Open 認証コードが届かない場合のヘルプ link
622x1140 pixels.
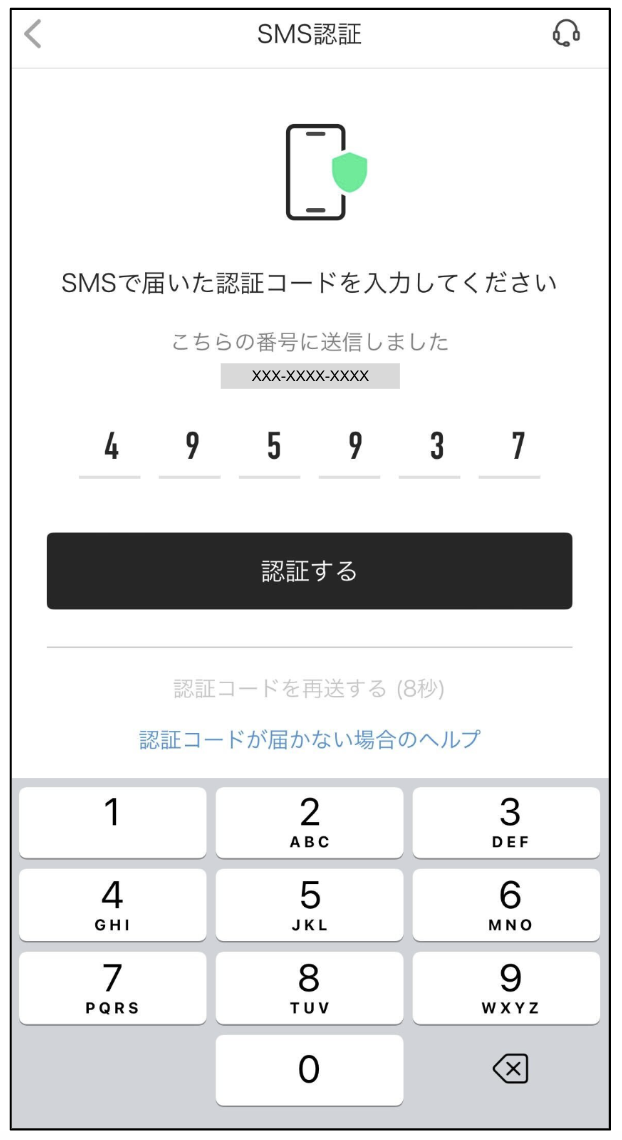[310, 739]
